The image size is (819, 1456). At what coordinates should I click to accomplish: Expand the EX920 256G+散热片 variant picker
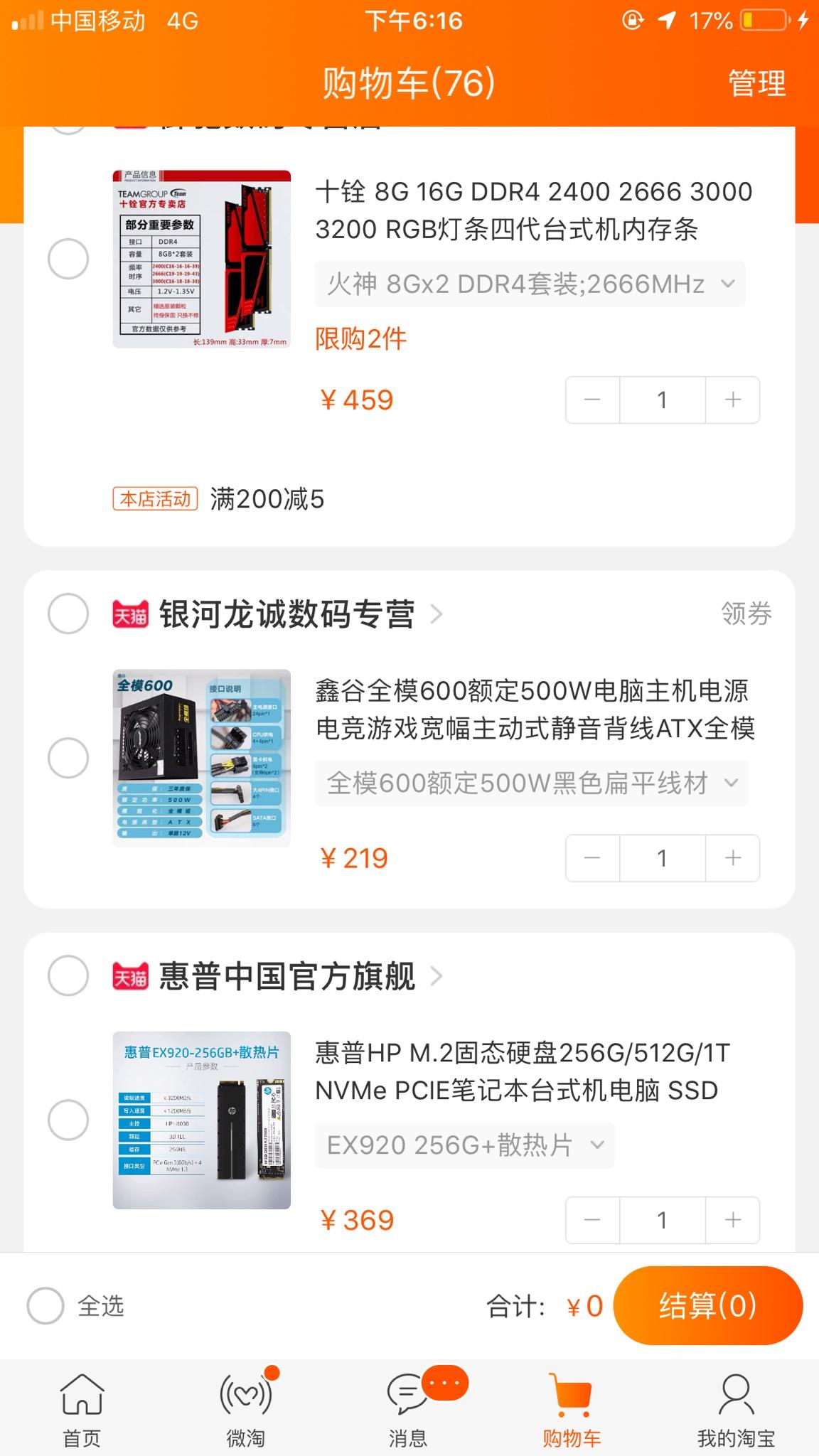pyautogui.click(x=464, y=1145)
